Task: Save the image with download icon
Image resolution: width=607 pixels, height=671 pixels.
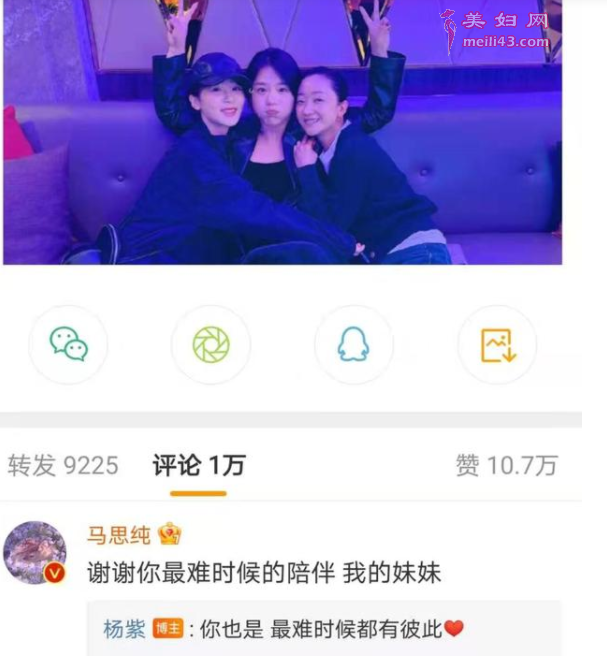Action: pyautogui.click(x=497, y=345)
